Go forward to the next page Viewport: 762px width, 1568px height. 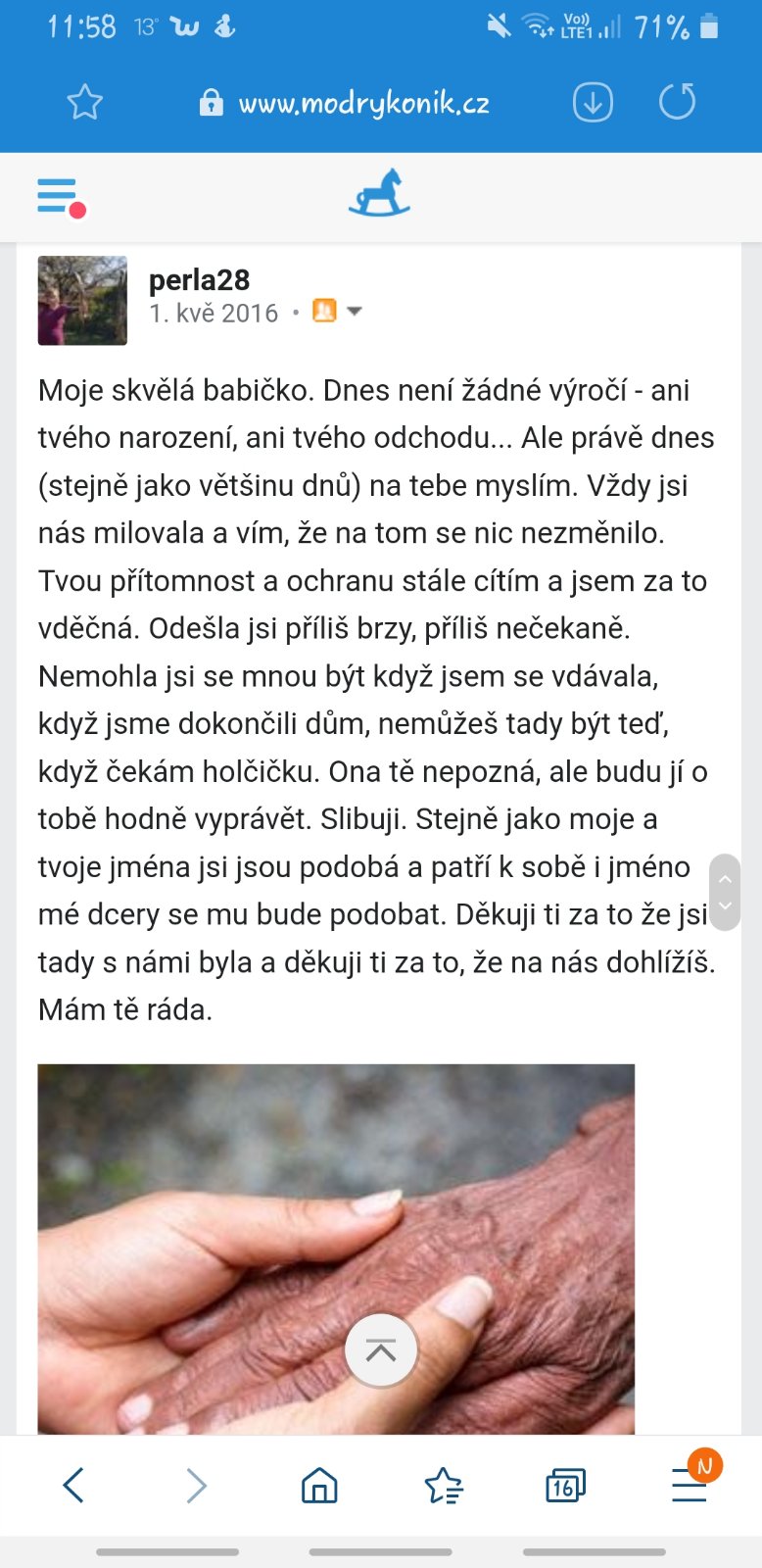click(x=197, y=1486)
